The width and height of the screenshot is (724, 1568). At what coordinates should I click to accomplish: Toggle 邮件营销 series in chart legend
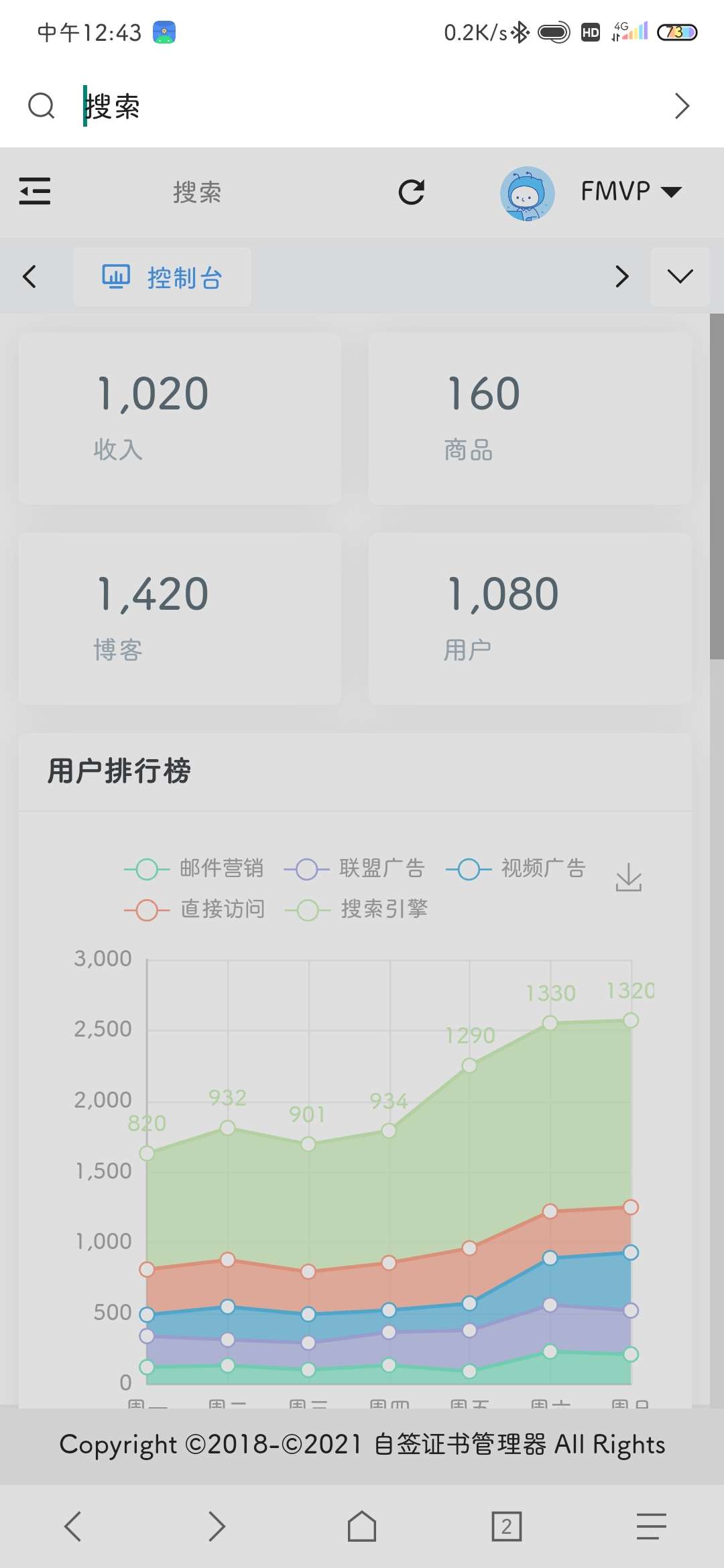click(194, 869)
